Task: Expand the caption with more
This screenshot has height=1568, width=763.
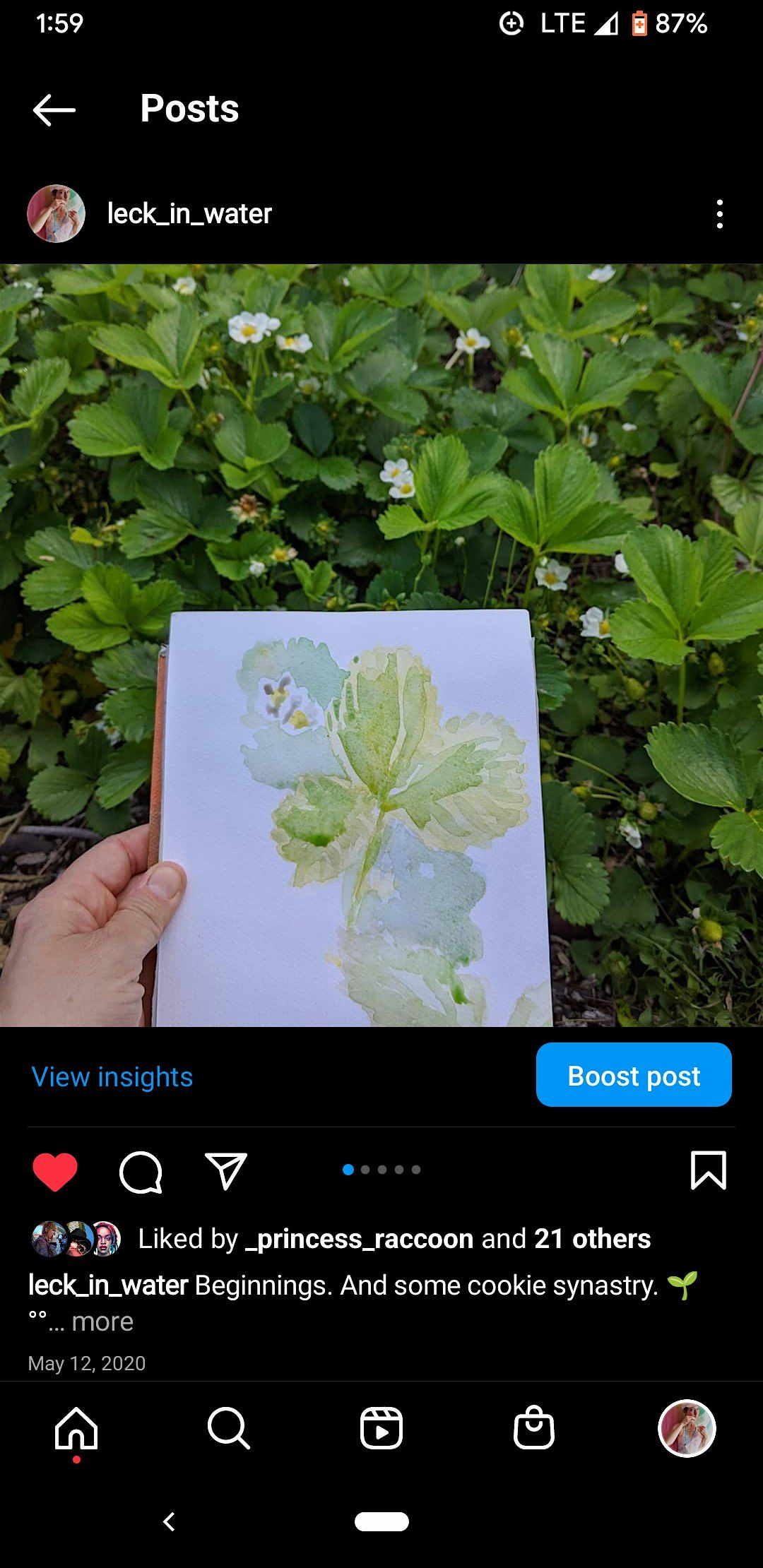Action: click(x=102, y=1321)
